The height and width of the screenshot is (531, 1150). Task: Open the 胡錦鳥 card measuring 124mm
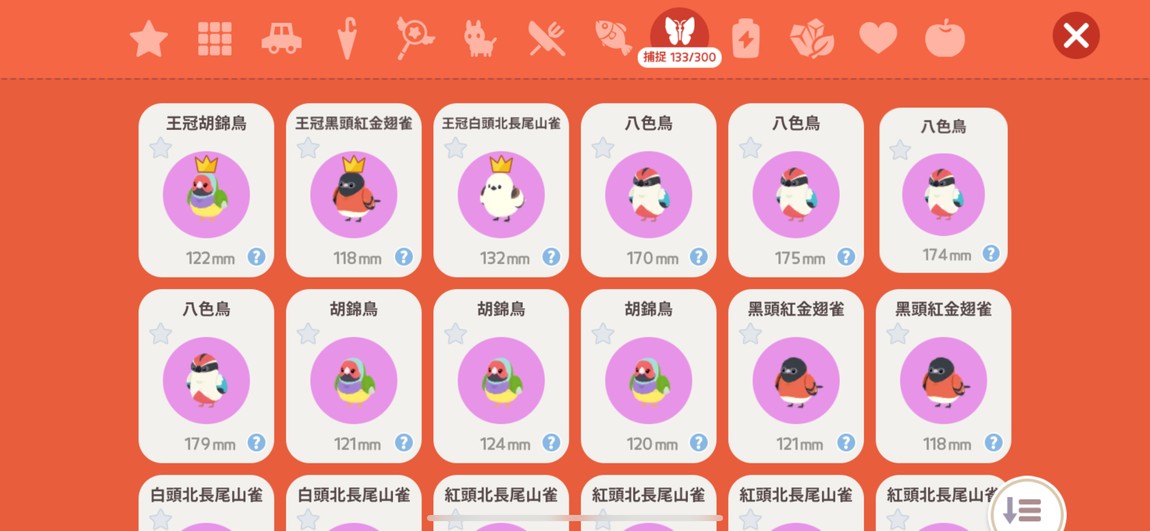click(501, 380)
